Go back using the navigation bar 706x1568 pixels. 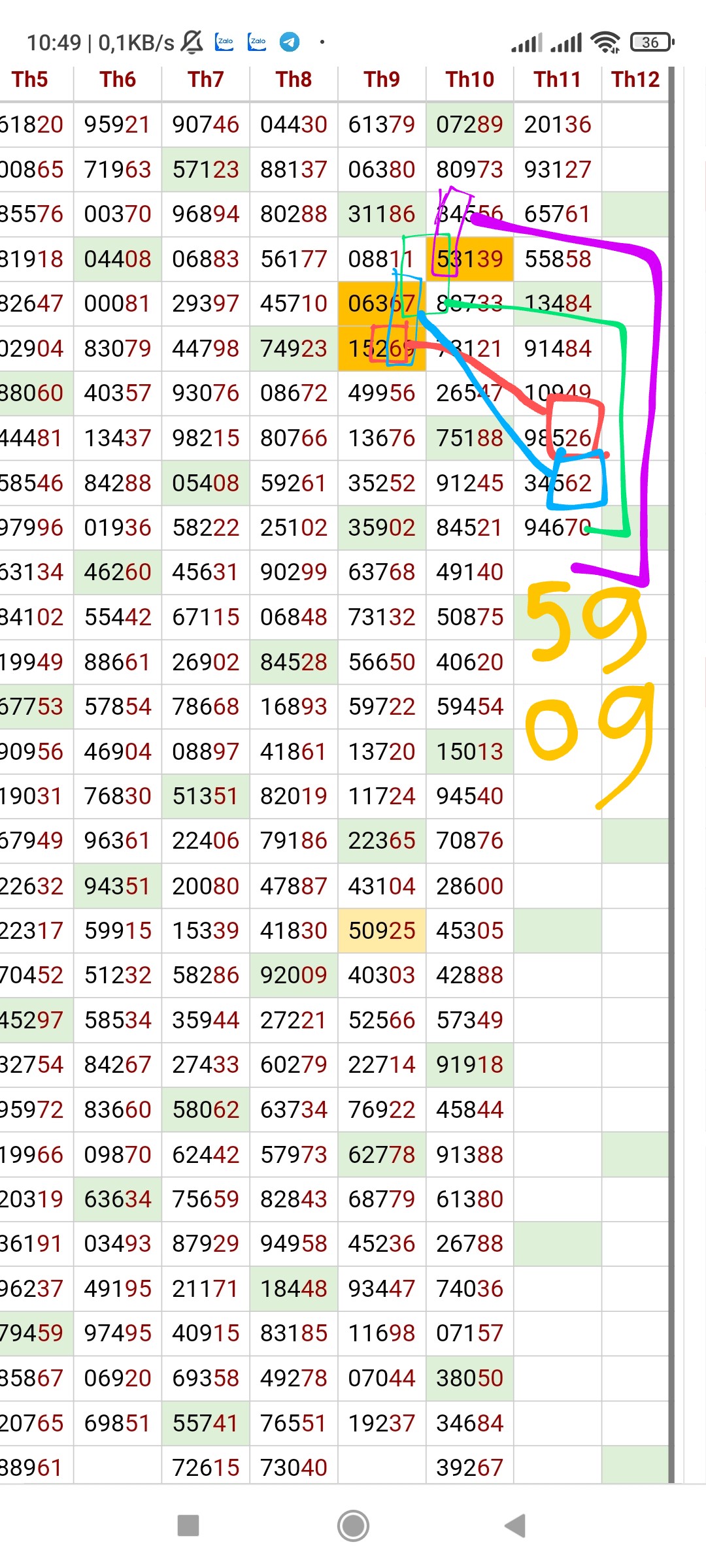click(516, 1526)
